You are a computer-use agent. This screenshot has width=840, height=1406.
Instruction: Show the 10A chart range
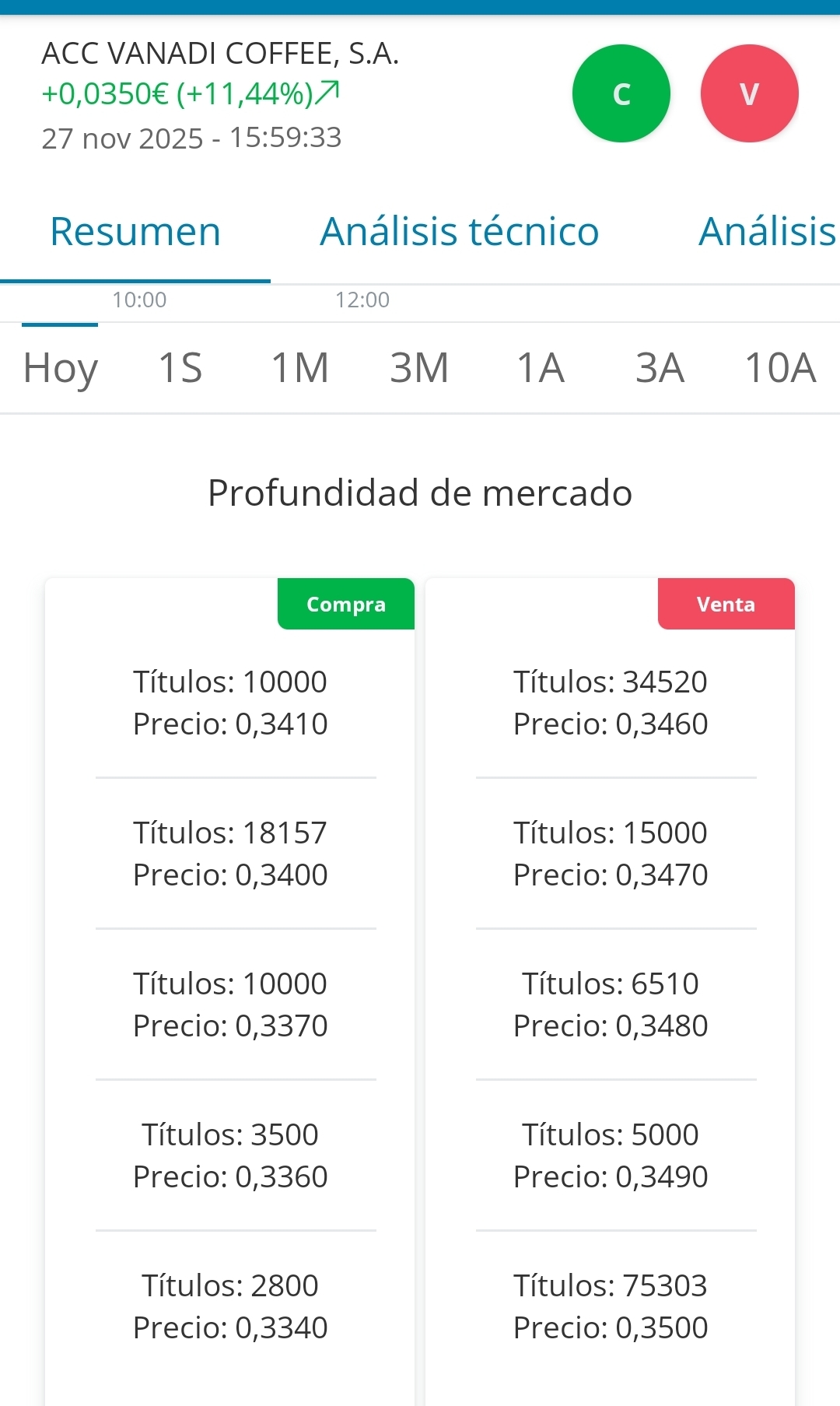780,367
